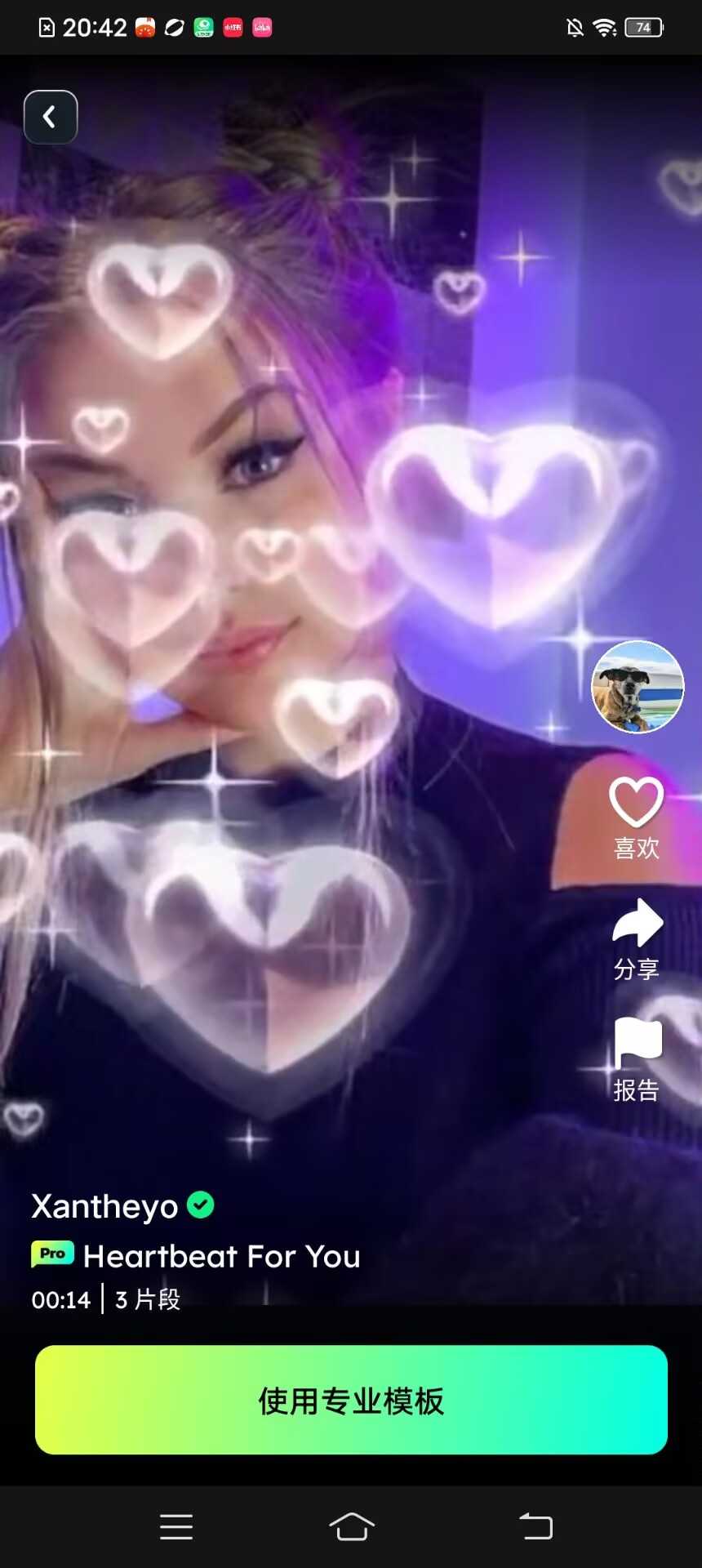Report this template via the flag icon
This screenshot has height=1568, width=702.
[x=637, y=1044]
